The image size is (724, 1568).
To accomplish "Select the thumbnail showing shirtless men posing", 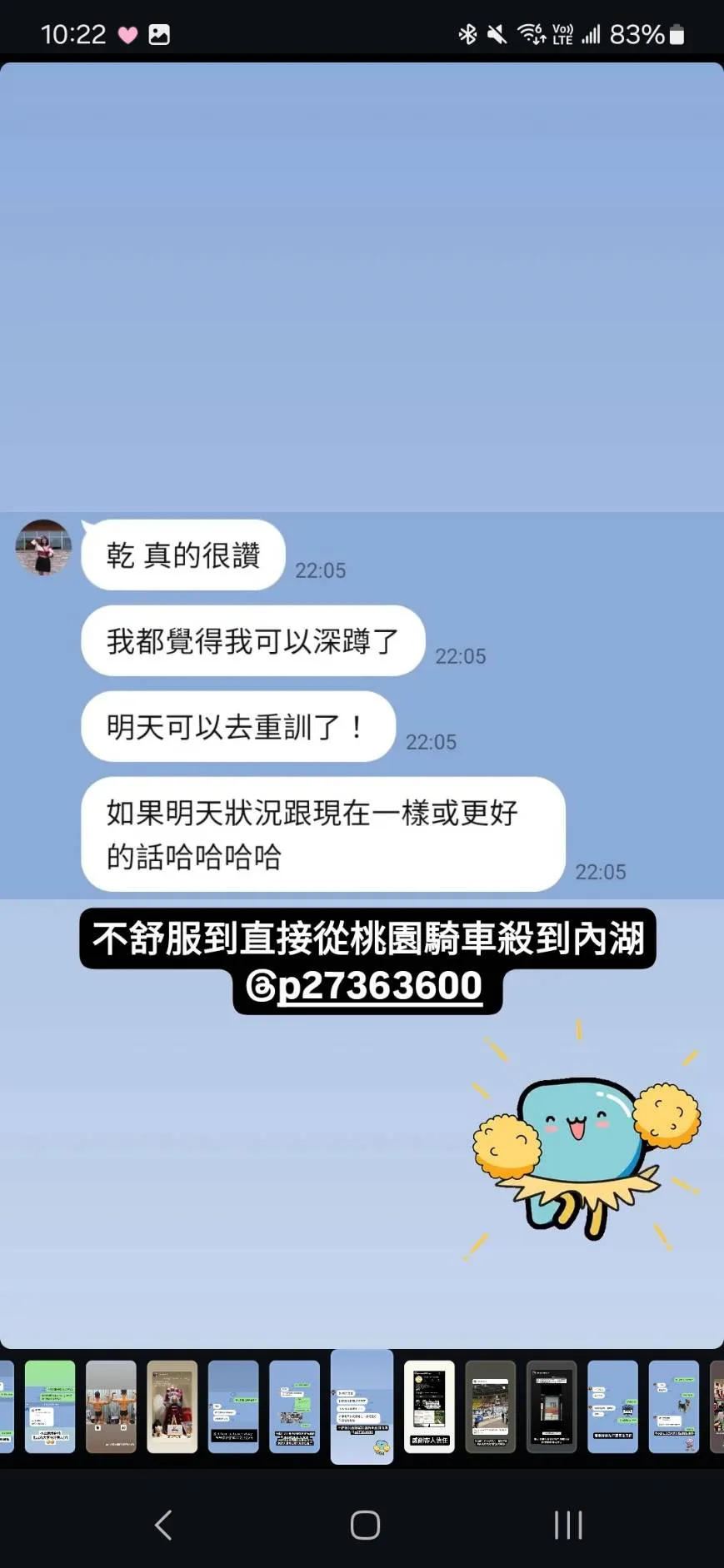I will [x=111, y=1406].
